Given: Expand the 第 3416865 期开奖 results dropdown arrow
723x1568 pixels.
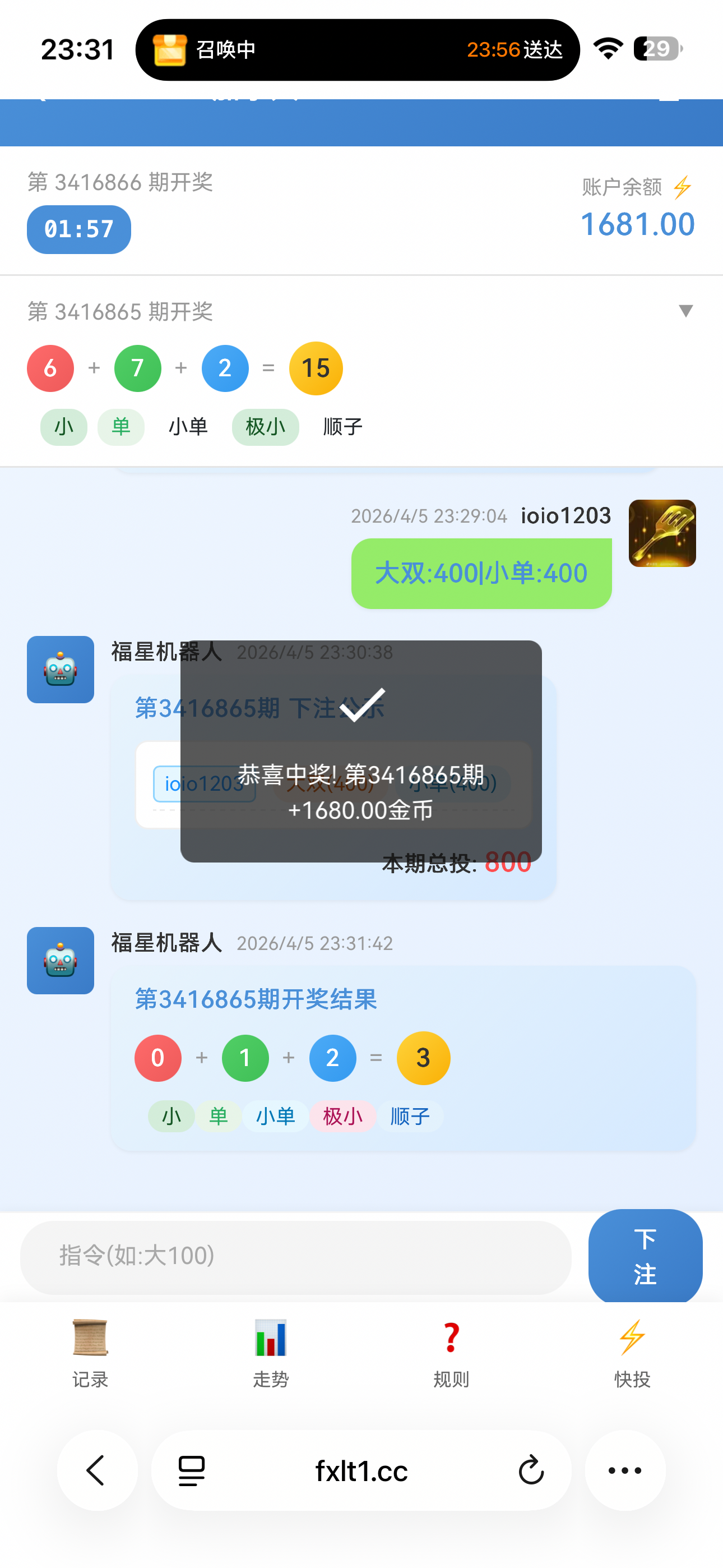Looking at the screenshot, I should click(685, 311).
